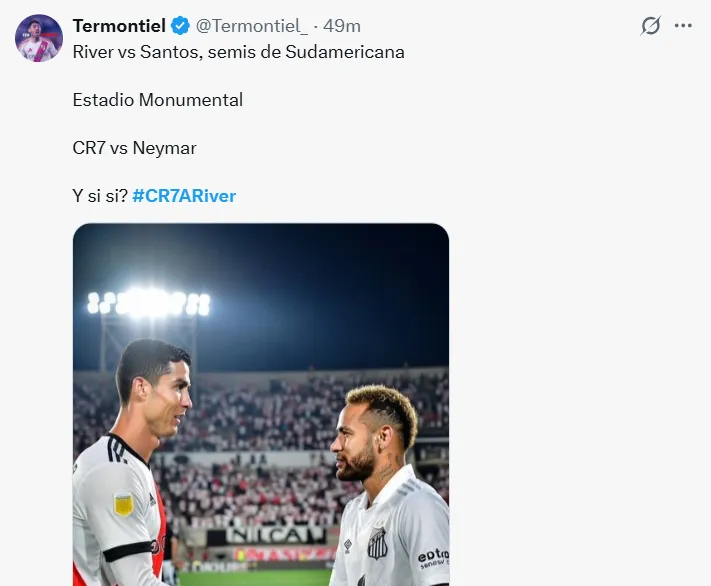This screenshot has height=586, width=711.
Task: Open the attached stadium photo
Action: pyautogui.click(x=261, y=404)
